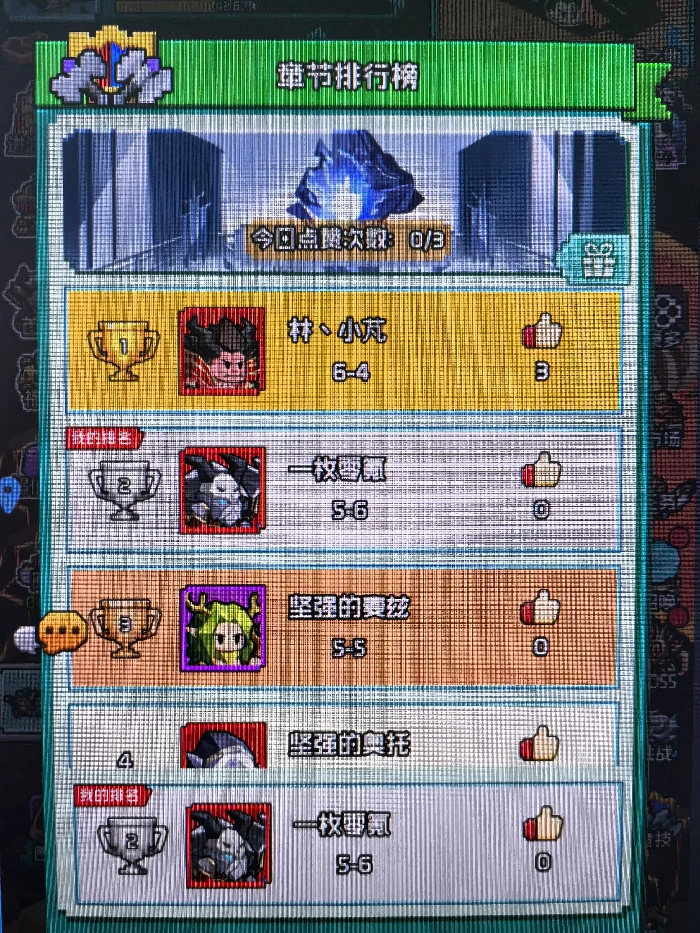This screenshot has width=700, height=933.
Task: Open my avatar in the pinned bottom row
Action: (229, 844)
